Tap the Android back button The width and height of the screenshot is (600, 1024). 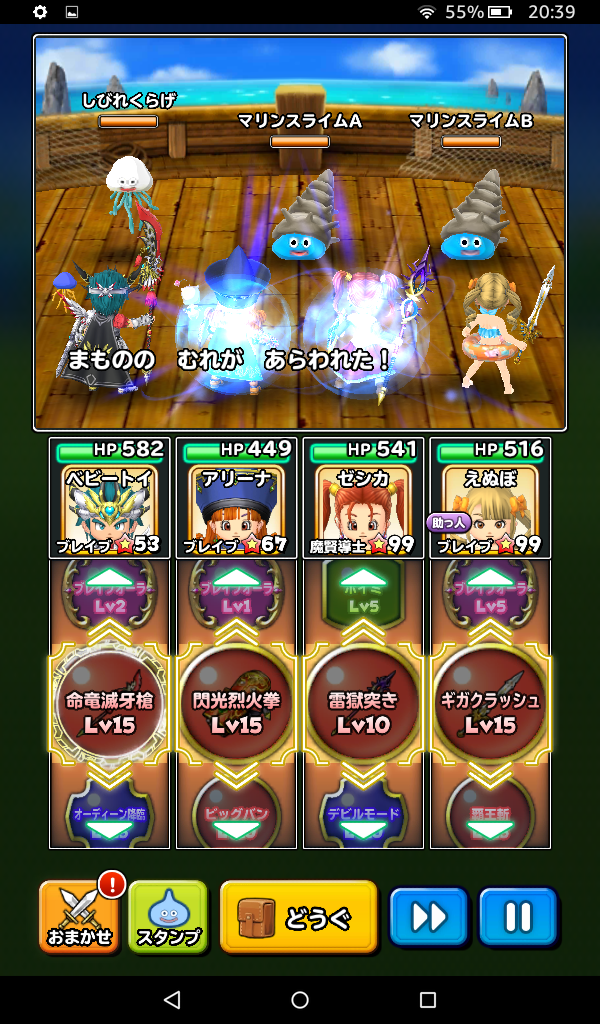(172, 1000)
